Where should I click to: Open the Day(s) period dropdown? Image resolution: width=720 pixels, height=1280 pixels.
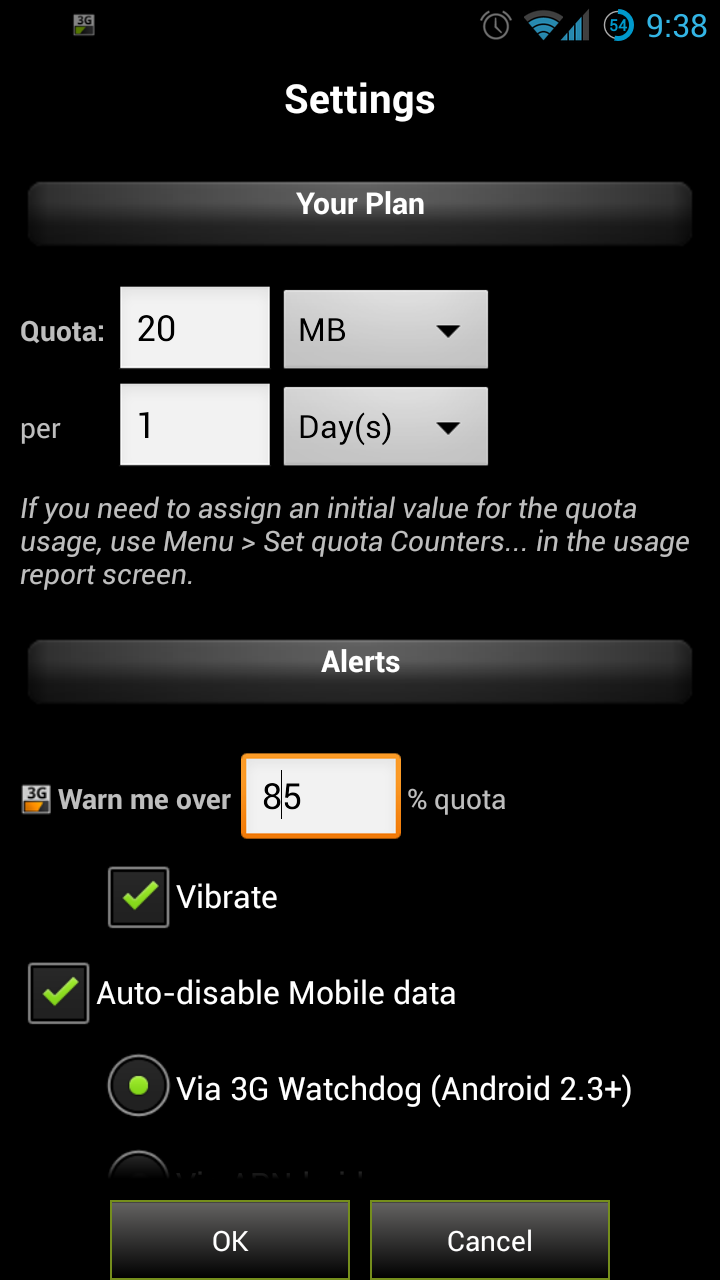click(386, 427)
